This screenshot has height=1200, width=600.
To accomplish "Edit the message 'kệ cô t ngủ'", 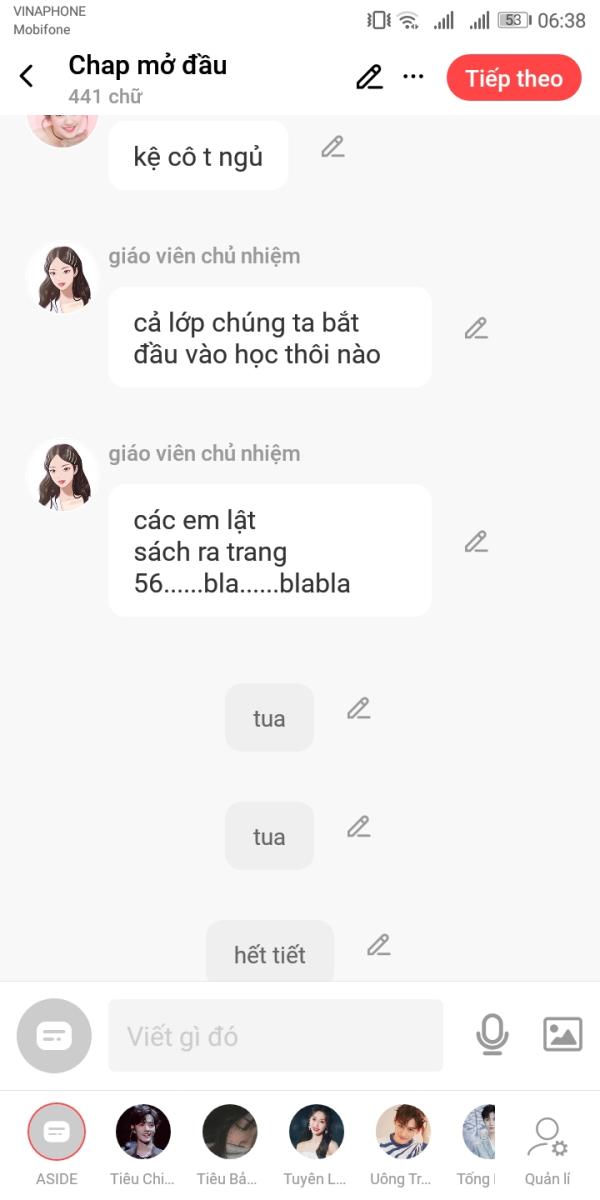I will (333, 147).
